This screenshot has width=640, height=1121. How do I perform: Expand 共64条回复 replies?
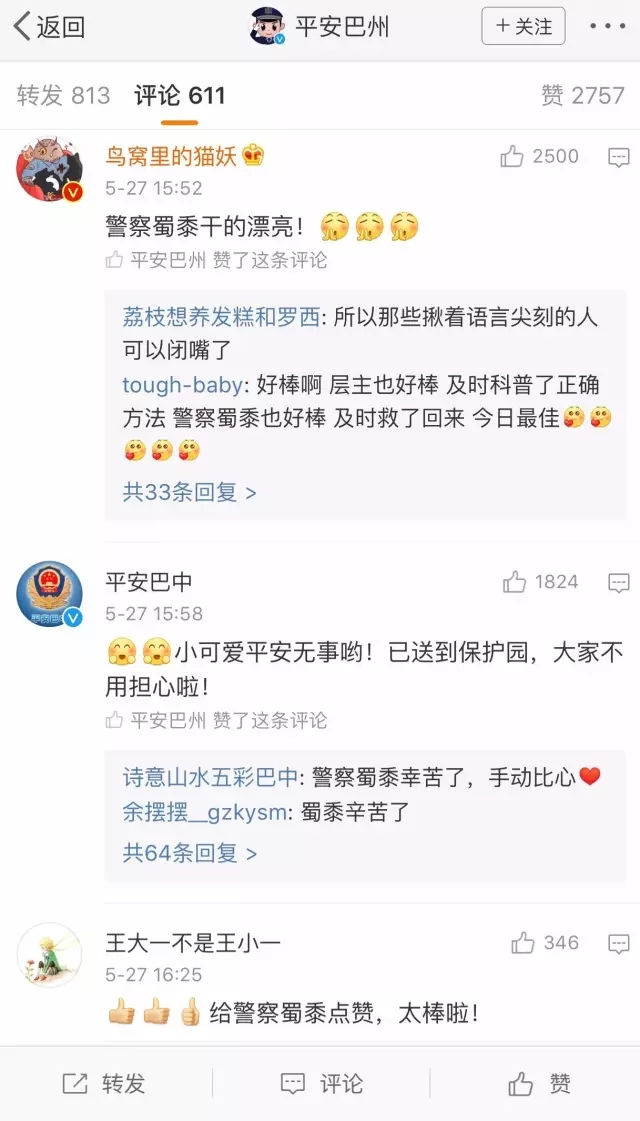pyautogui.click(x=189, y=853)
